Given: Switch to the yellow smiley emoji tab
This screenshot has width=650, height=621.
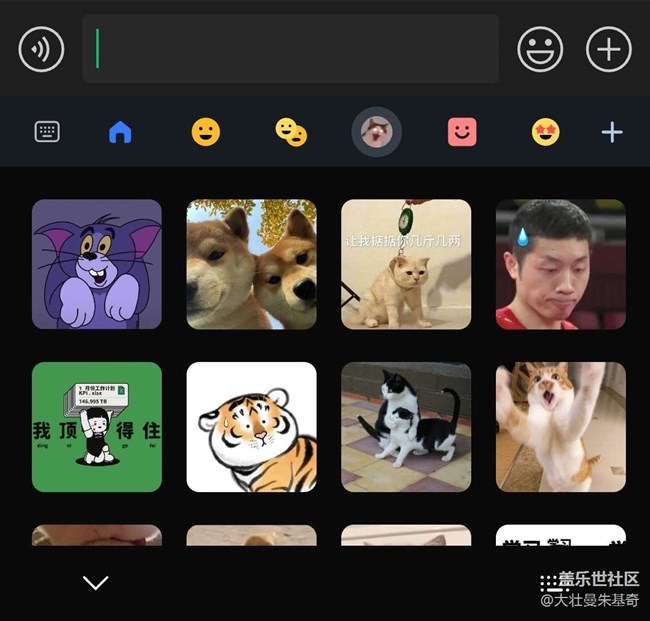Looking at the screenshot, I should [206, 132].
